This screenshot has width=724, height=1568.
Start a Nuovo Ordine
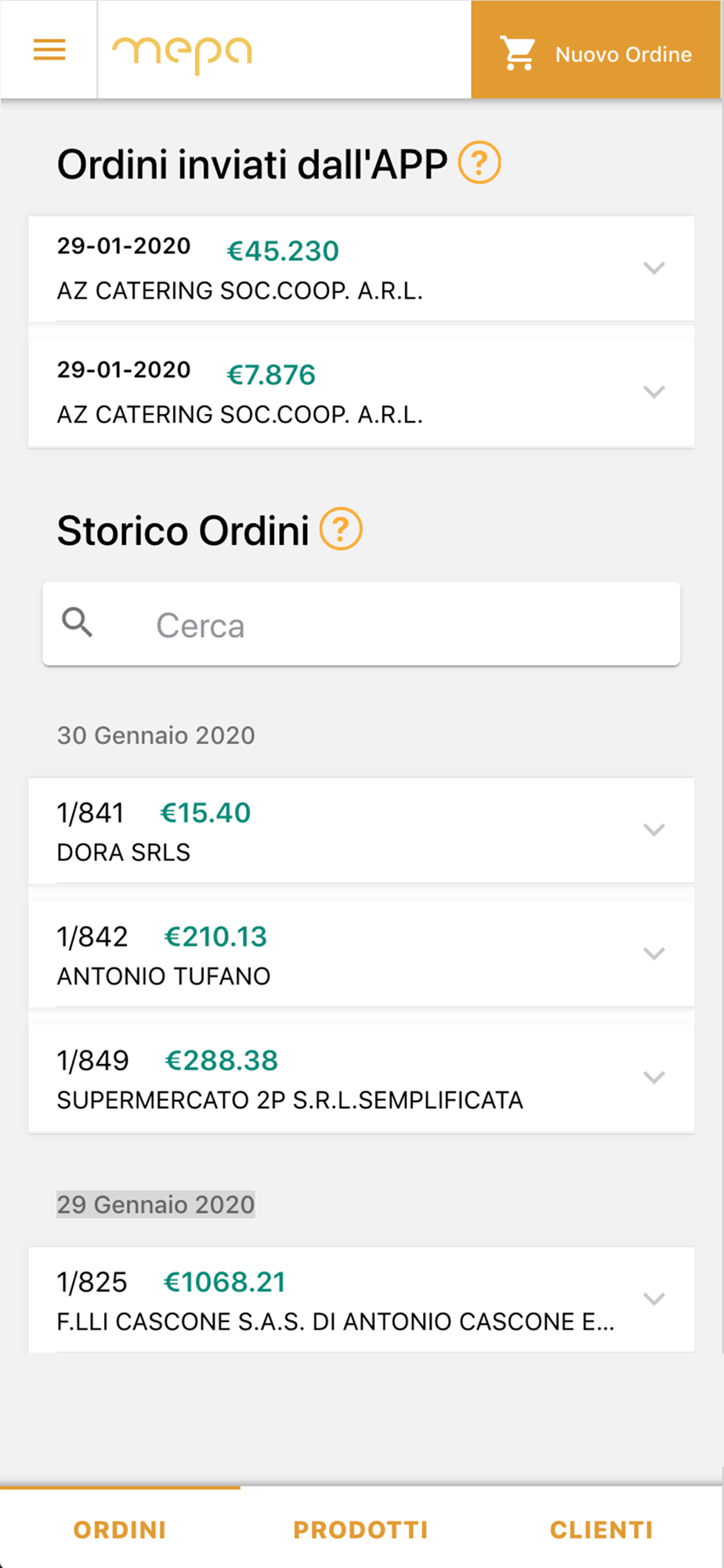596,50
